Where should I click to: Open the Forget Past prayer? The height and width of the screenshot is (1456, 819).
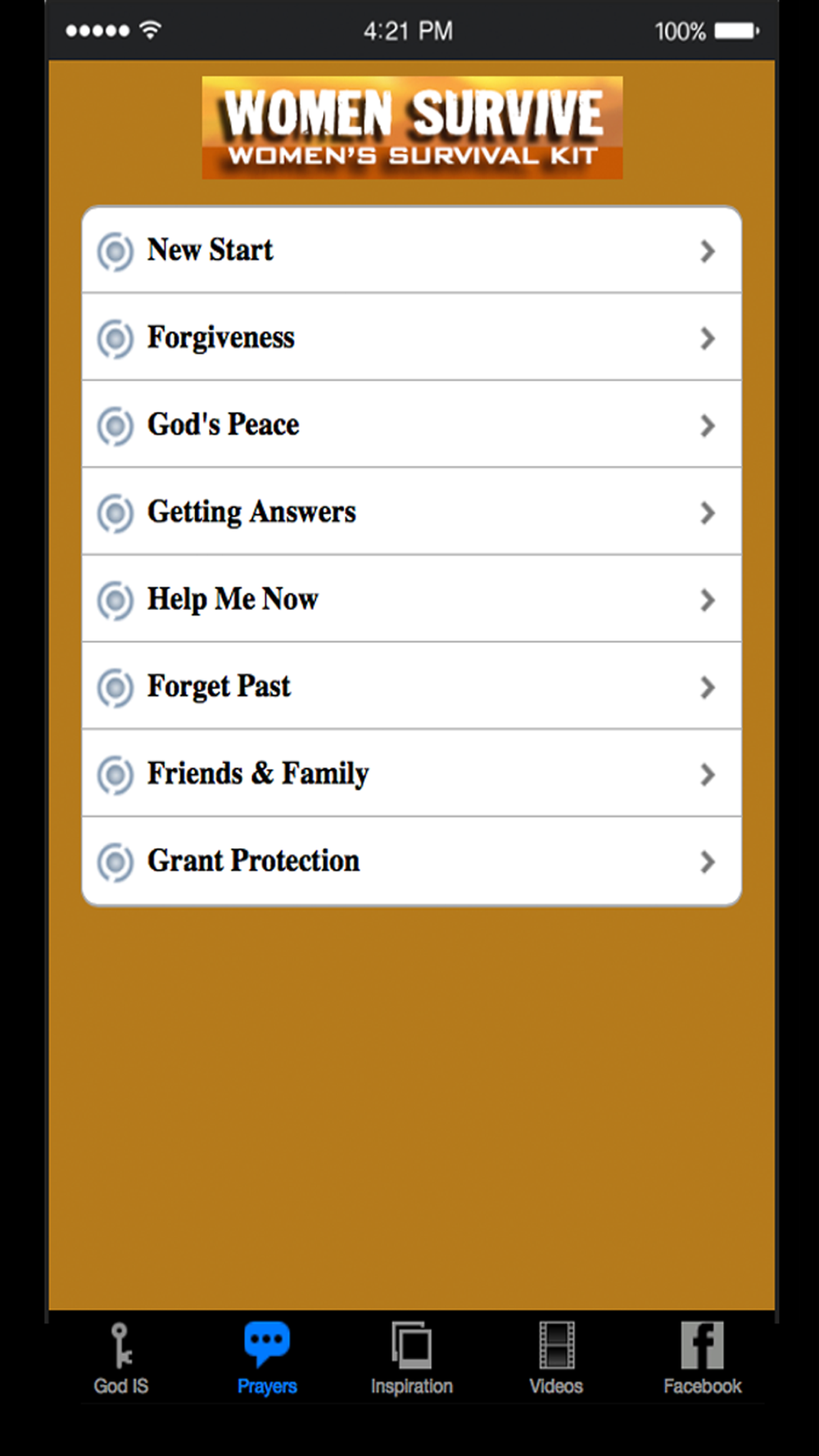click(x=411, y=686)
